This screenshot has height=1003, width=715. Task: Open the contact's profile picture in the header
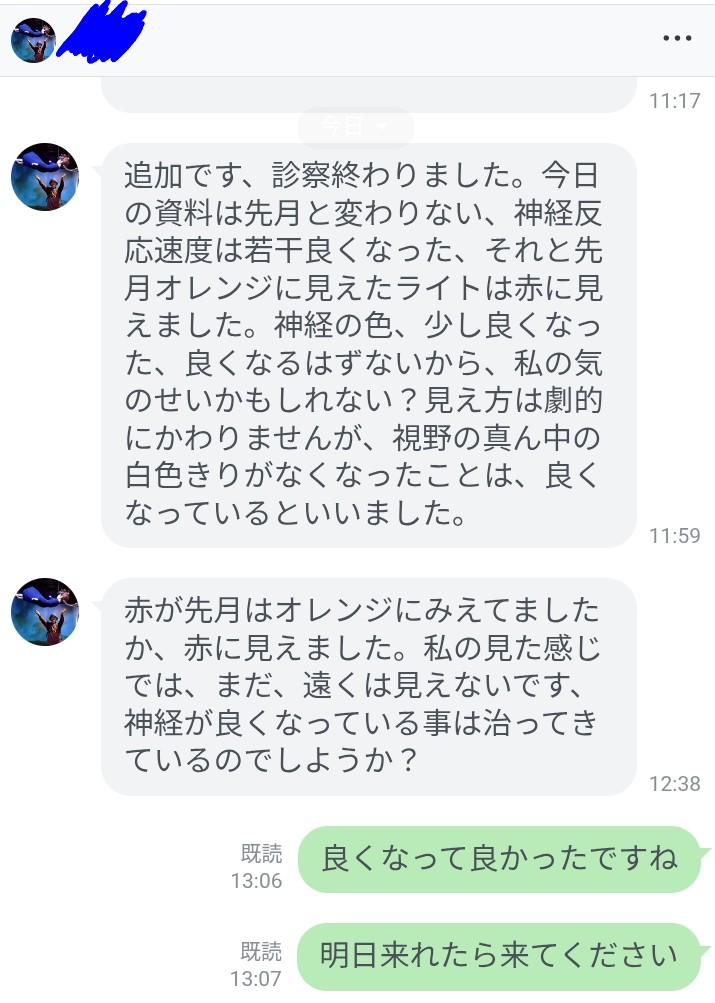point(33,40)
